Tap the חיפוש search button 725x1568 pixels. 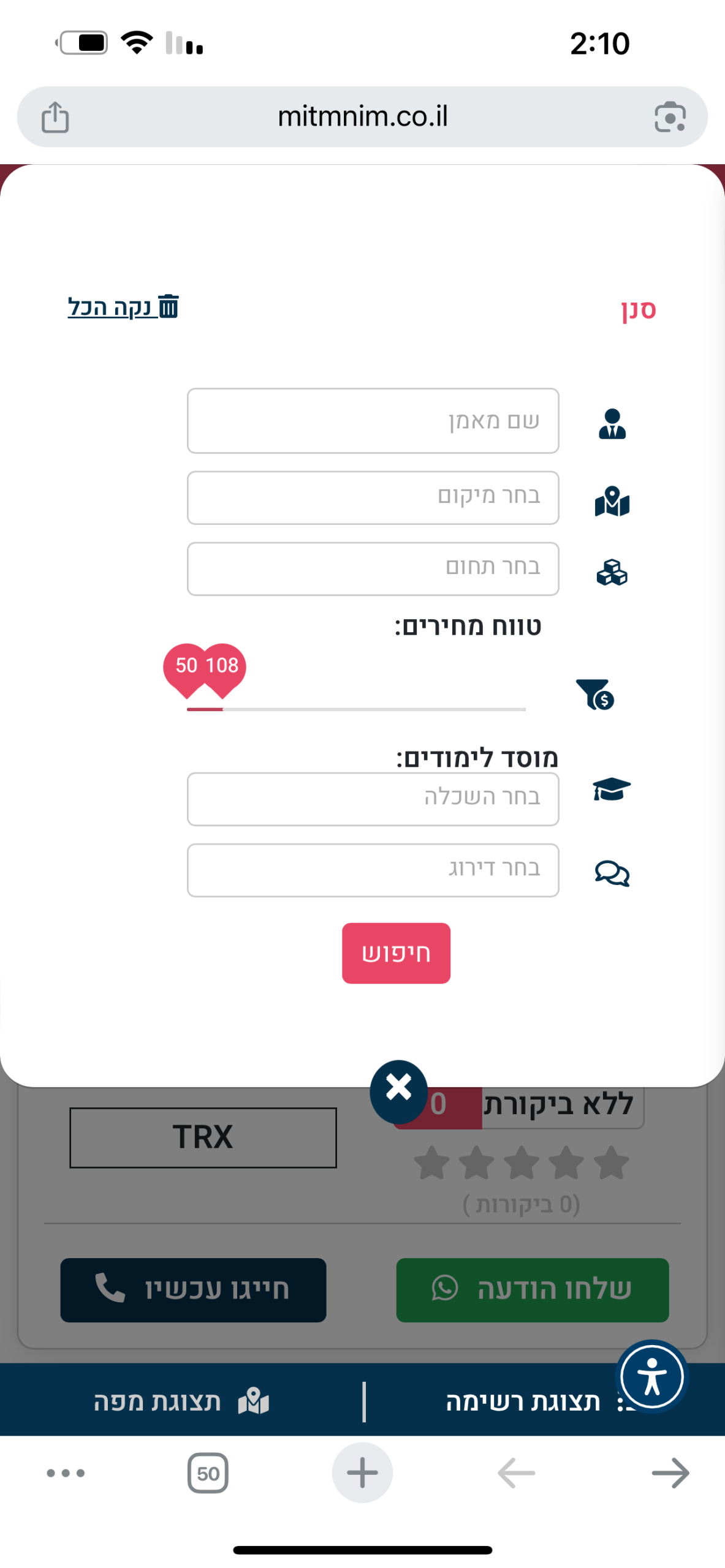click(396, 953)
